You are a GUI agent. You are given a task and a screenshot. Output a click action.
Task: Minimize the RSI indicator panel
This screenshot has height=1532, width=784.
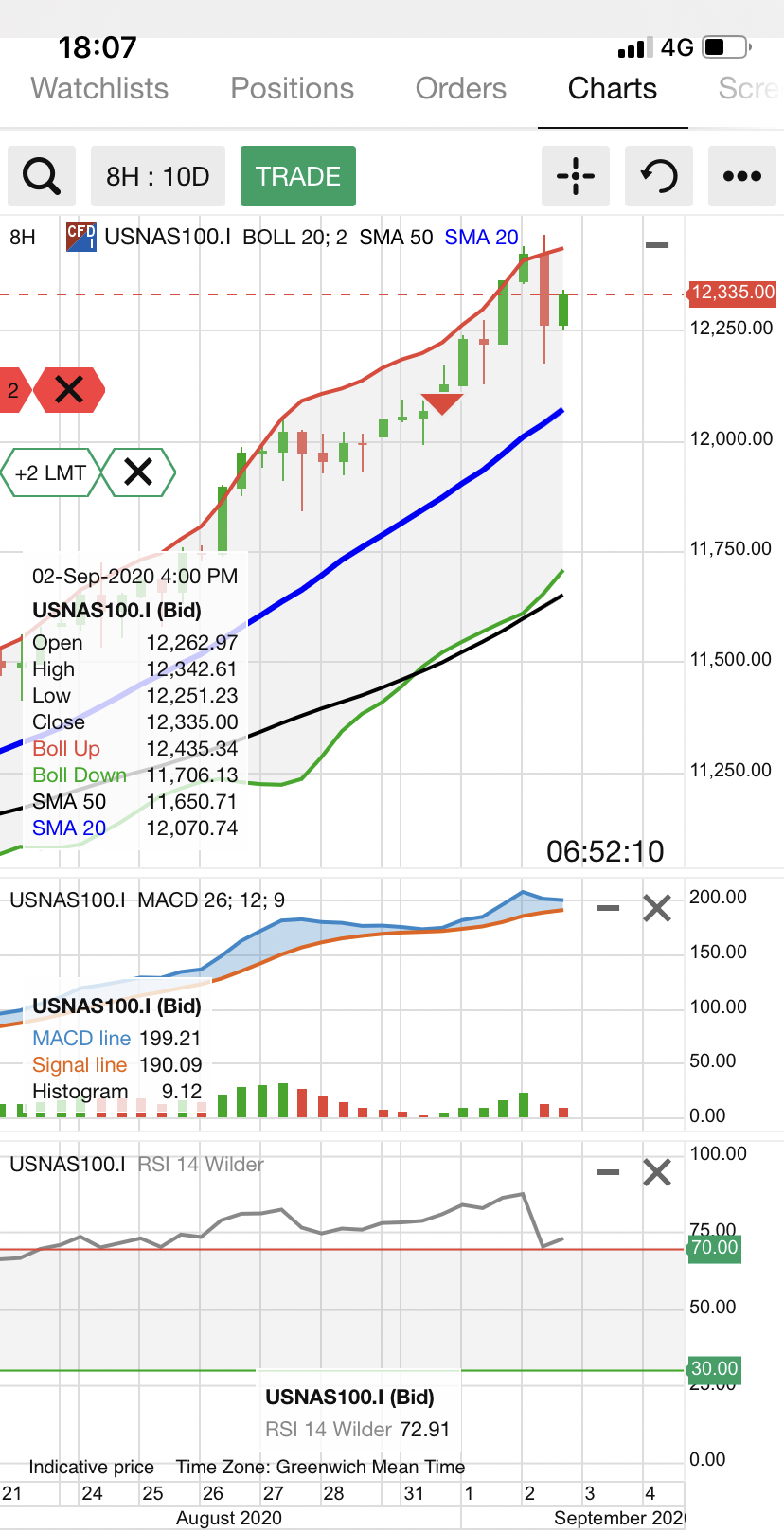point(608,1173)
